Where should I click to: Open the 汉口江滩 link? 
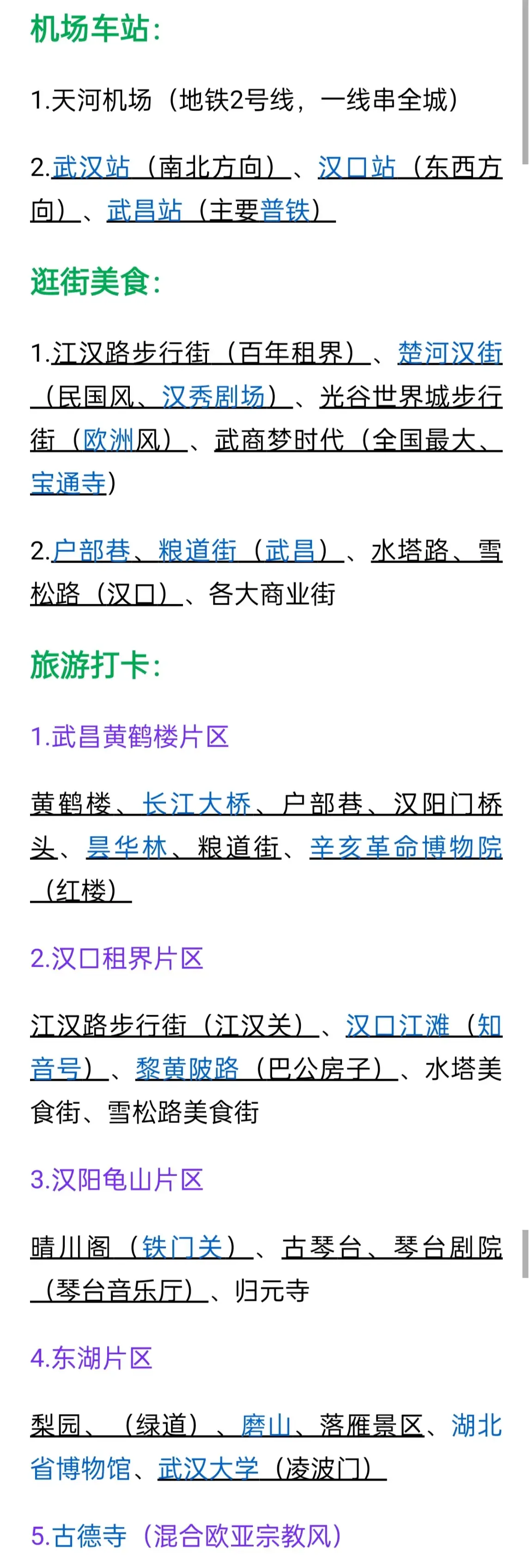pyautogui.click(x=397, y=1026)
